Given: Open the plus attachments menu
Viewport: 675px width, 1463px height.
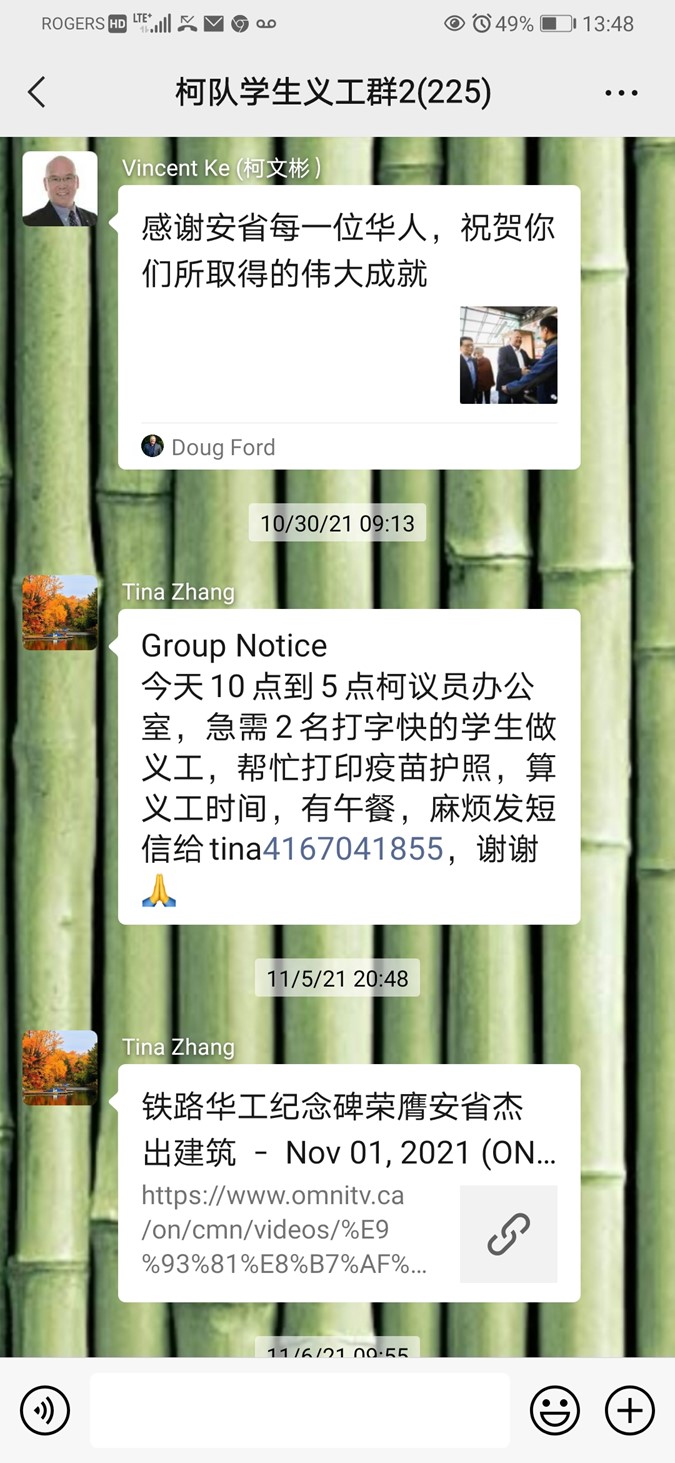Looking at the screenshot, I should (x=629, y=1410).
